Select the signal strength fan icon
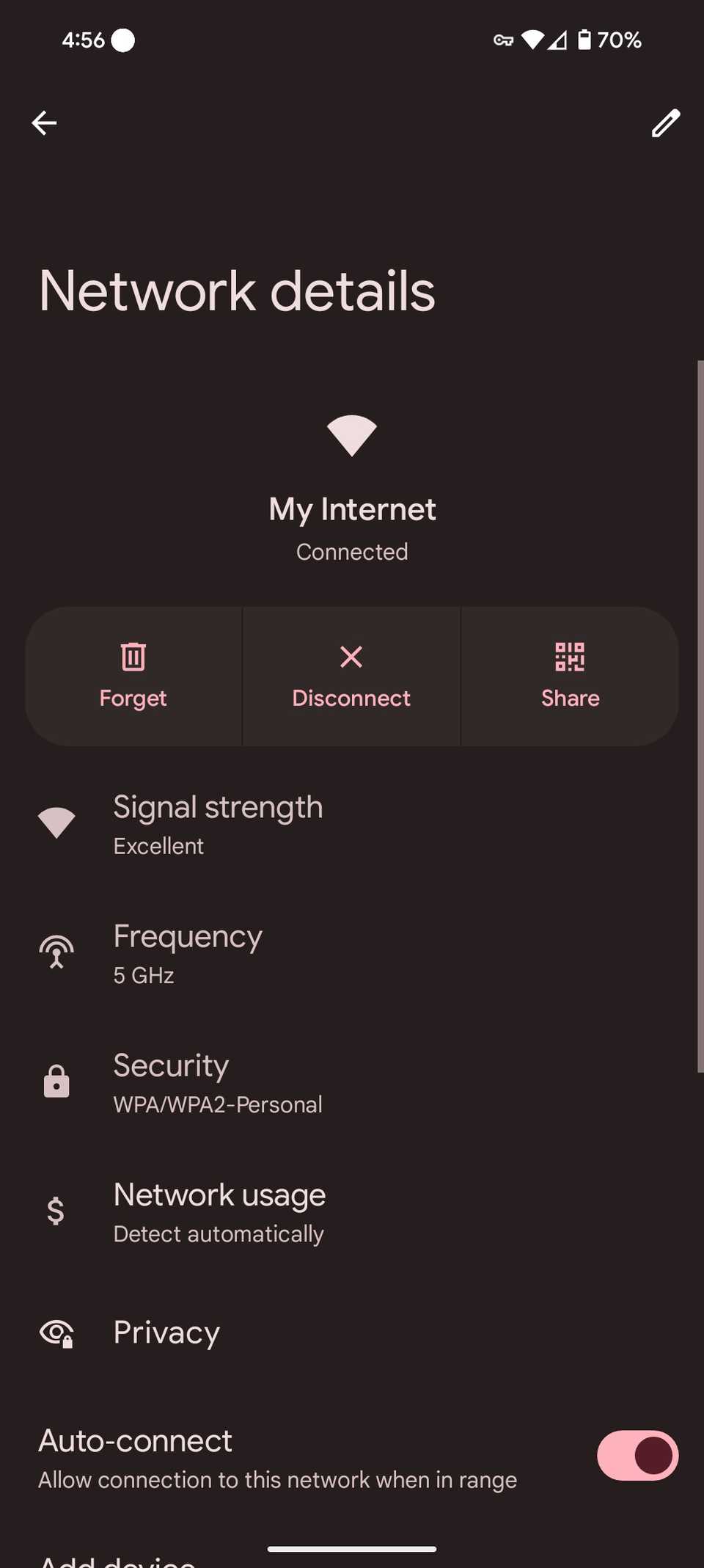The height and width of the screenshot is (1568, 704). click(x=57, y=821)
